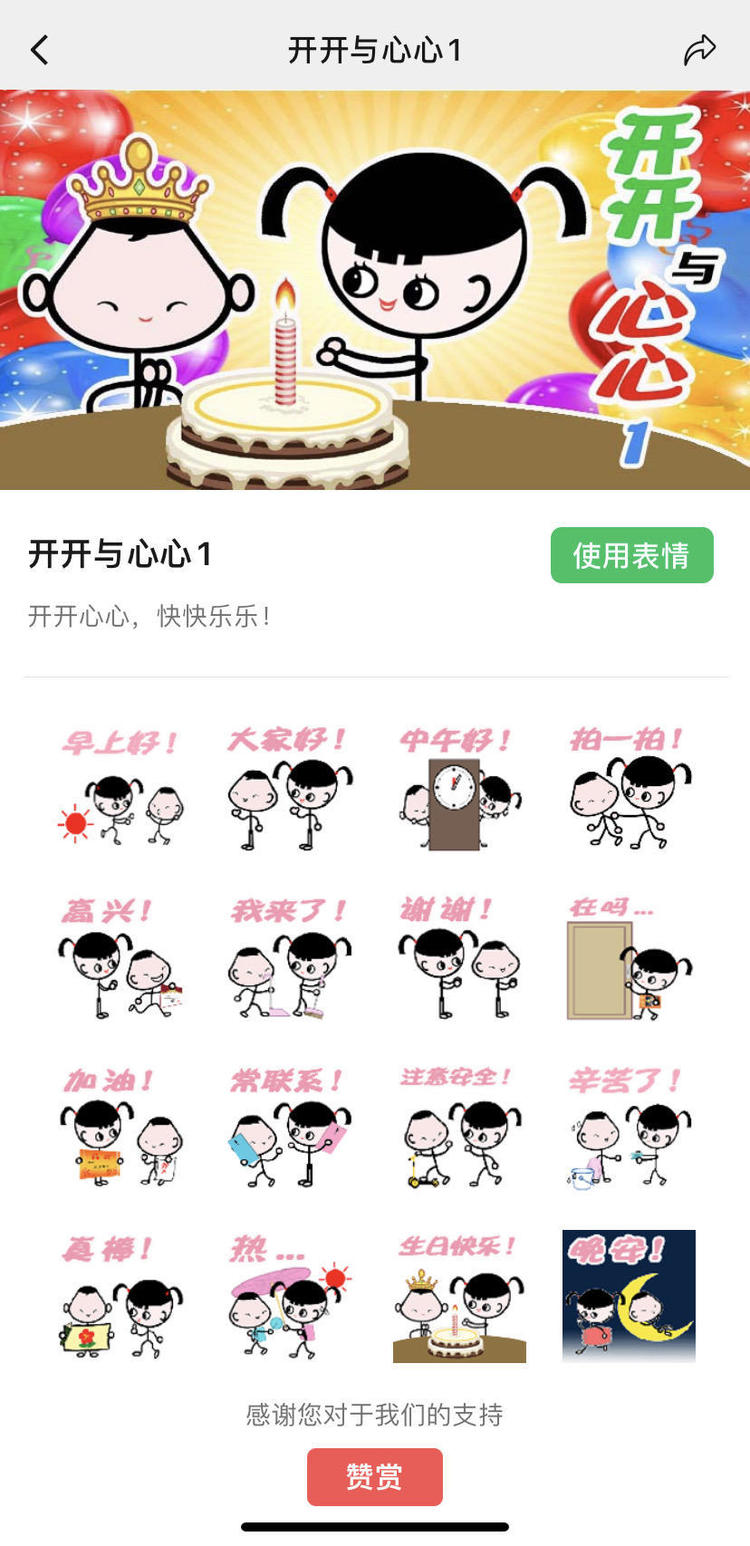
Task: Go back using the arrow icon
Action: pos(40,50)
